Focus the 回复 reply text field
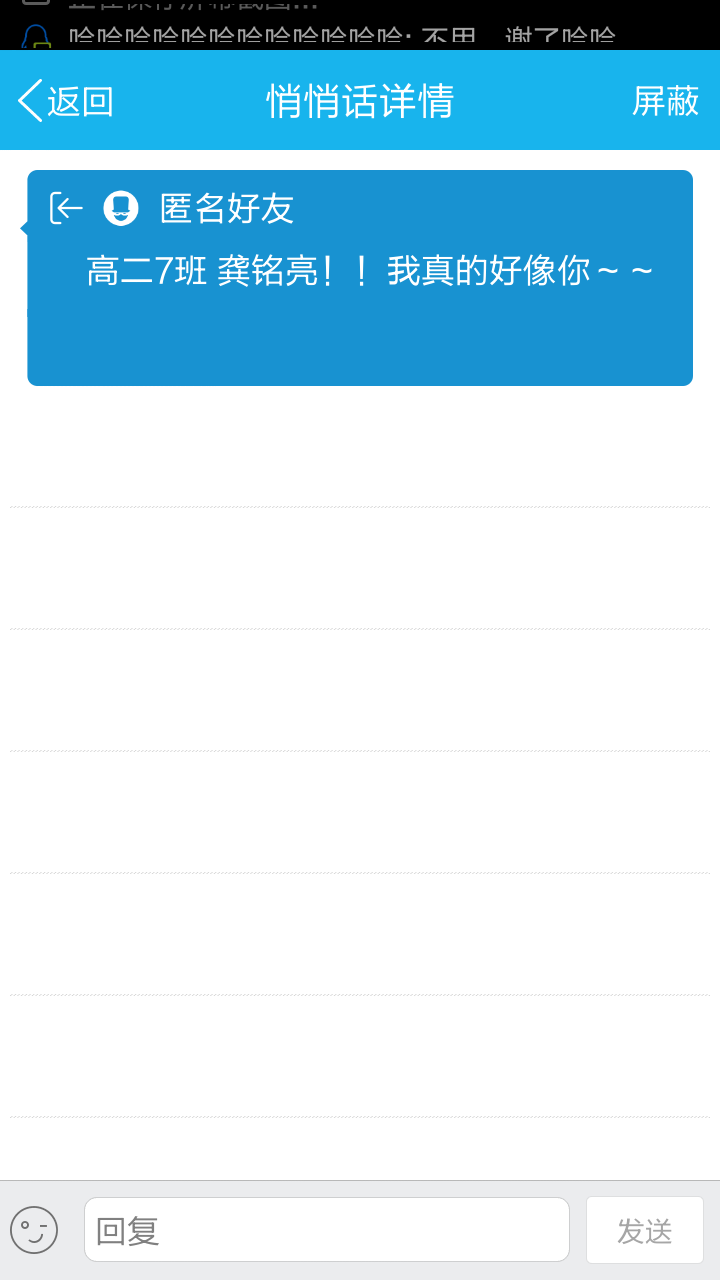The height and width of the screenshot is (1280, 720). pyautogui.click(x=326, y=1230)
